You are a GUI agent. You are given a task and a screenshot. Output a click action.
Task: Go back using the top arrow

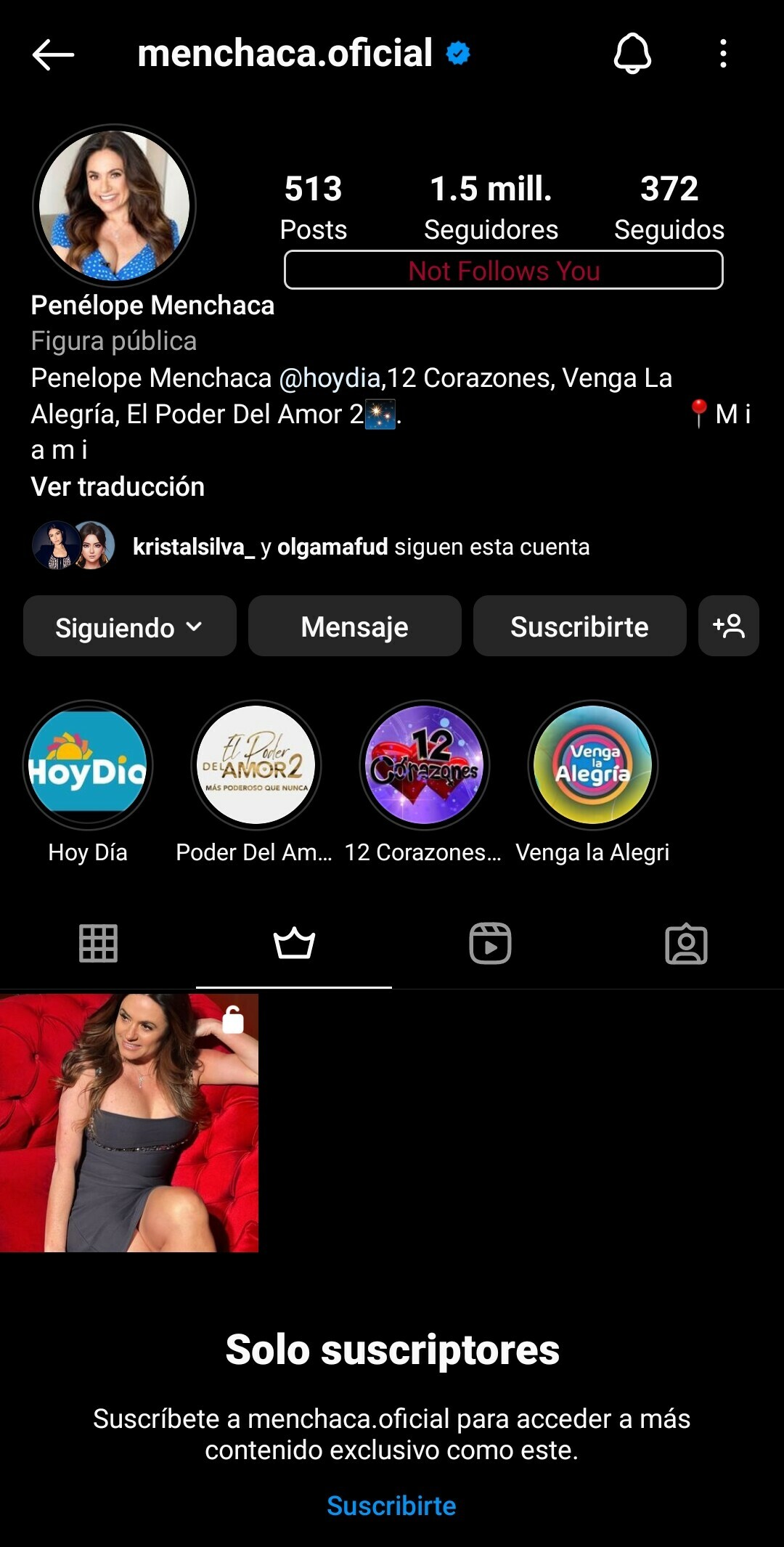pos(53,54)
